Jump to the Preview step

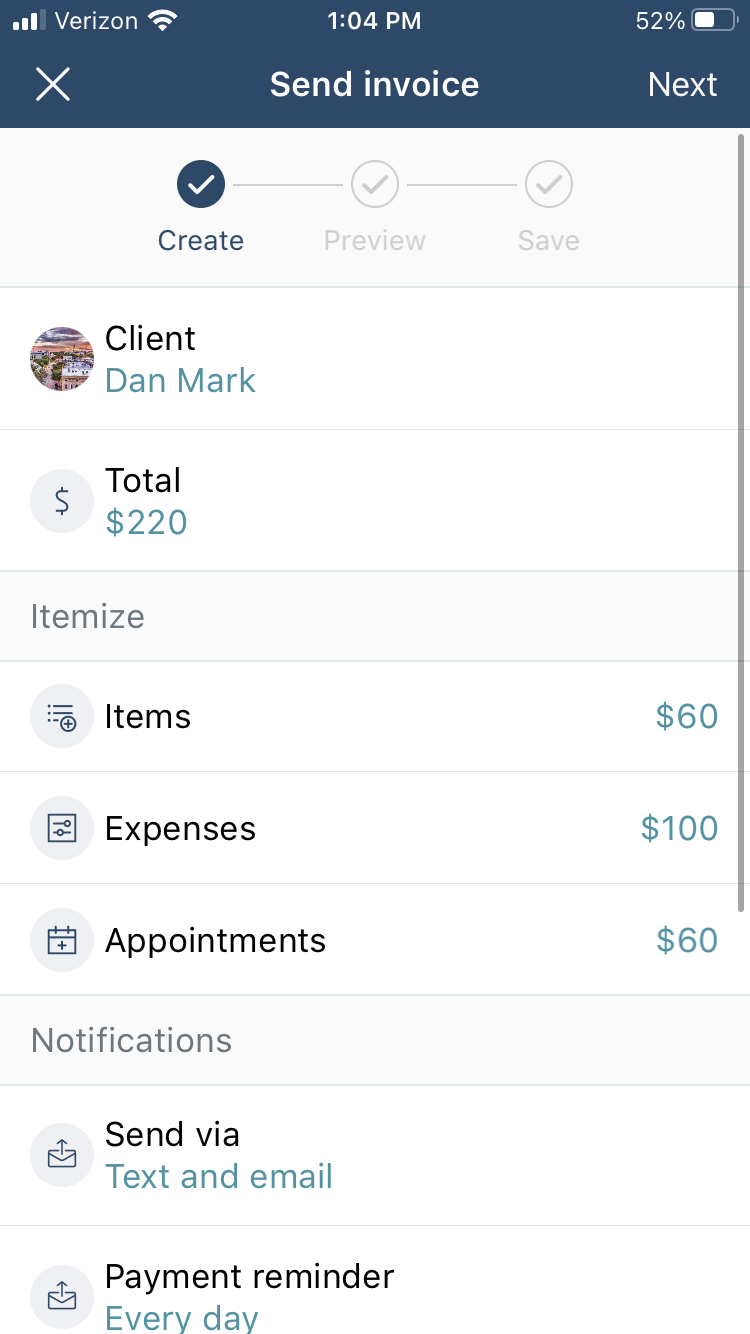(x=375, y=208)
